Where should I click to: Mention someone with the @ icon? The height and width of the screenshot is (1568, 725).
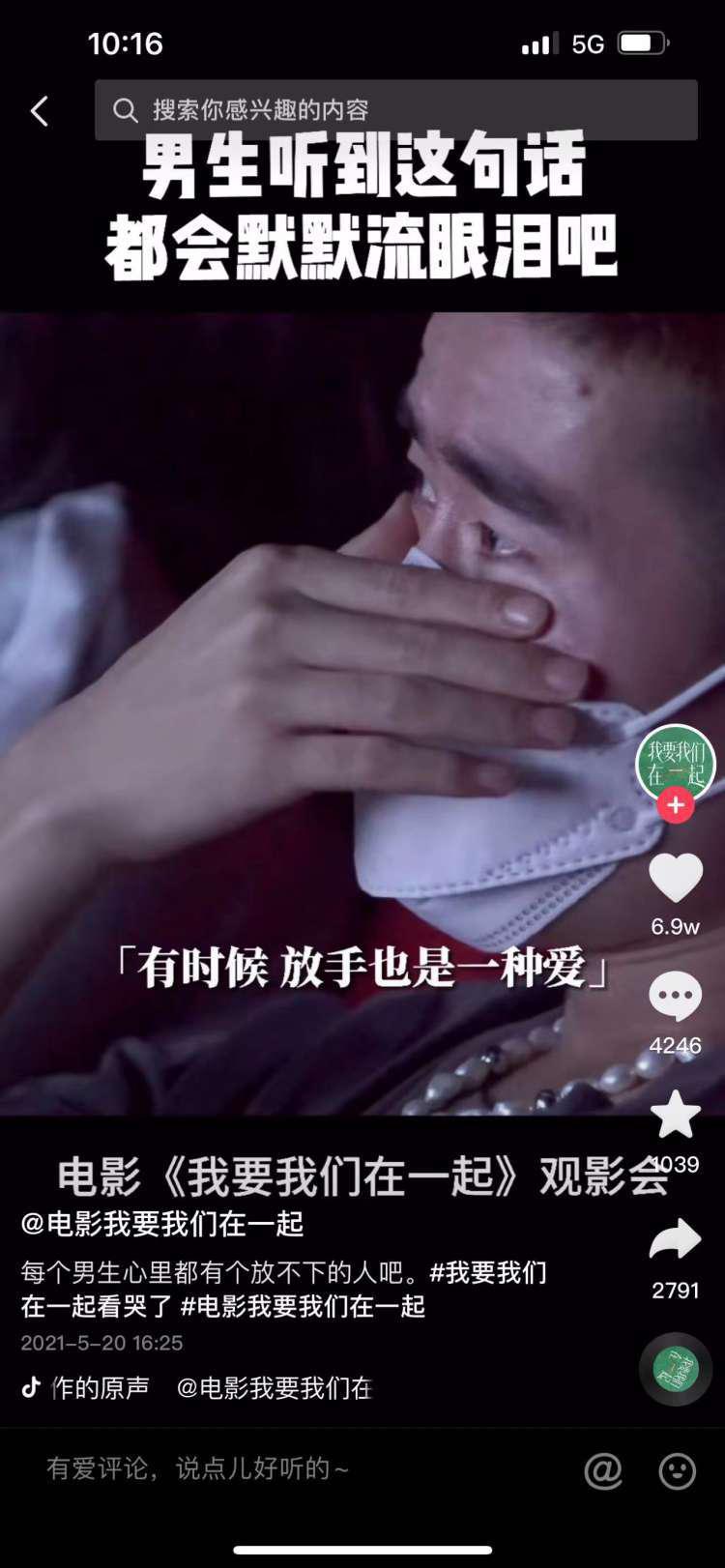[603, 1471]
